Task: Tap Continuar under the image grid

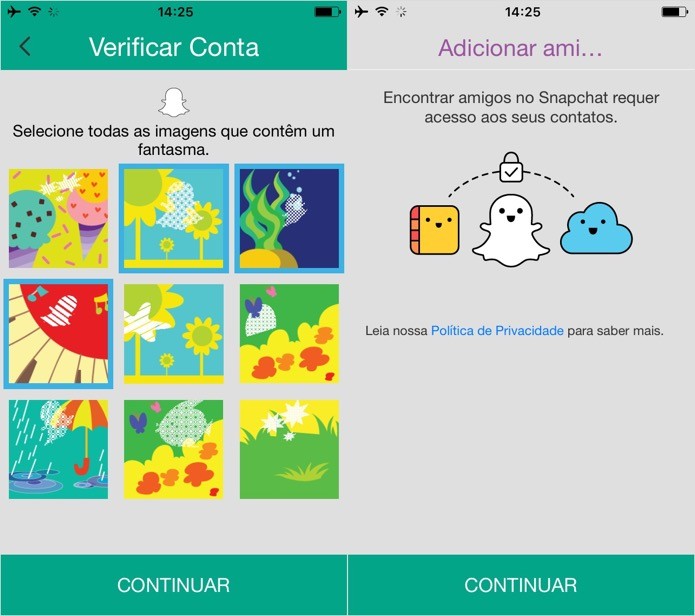Action: [173, 585]
